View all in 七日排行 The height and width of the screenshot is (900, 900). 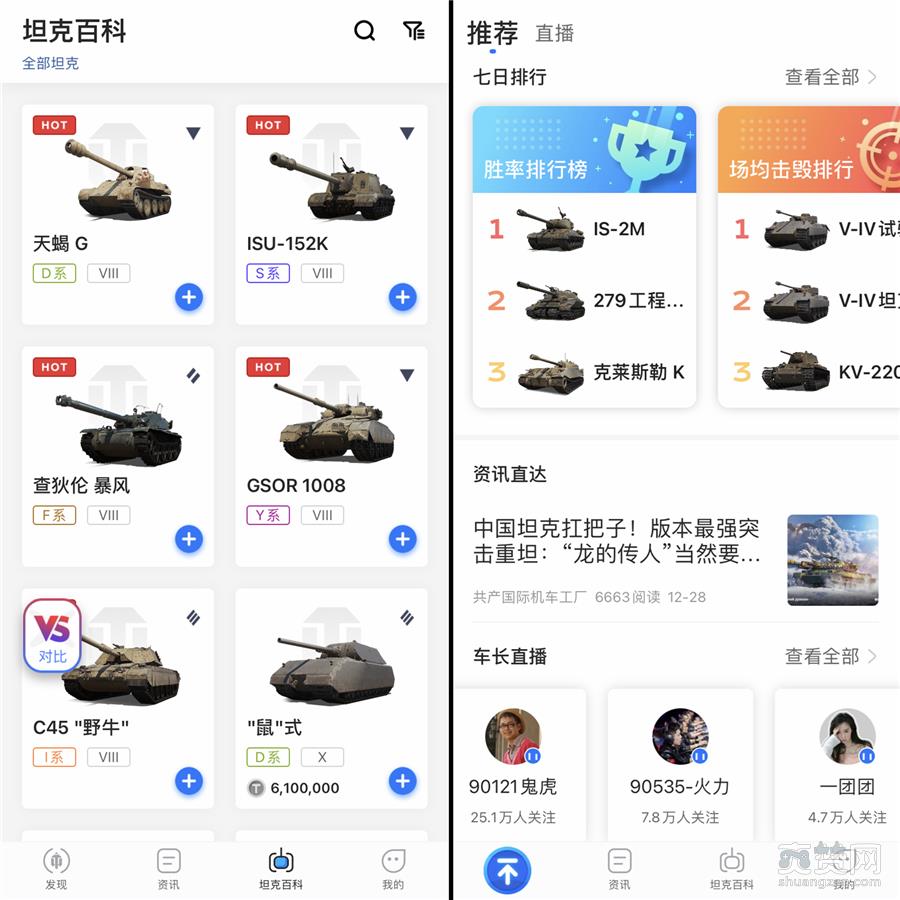[830, 77]
